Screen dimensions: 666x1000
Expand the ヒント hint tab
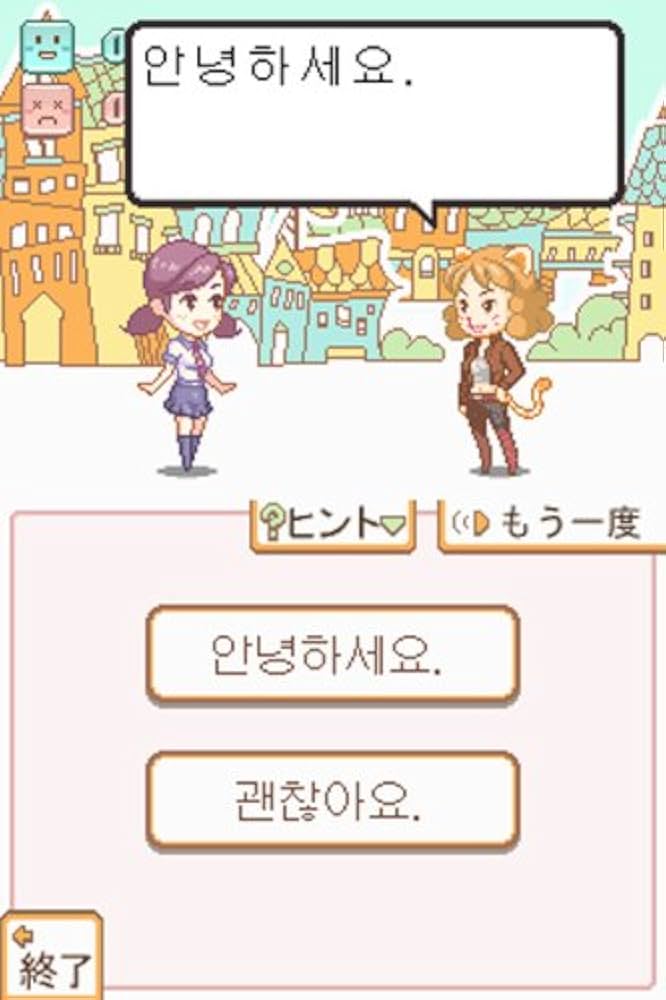coord(333,524)
